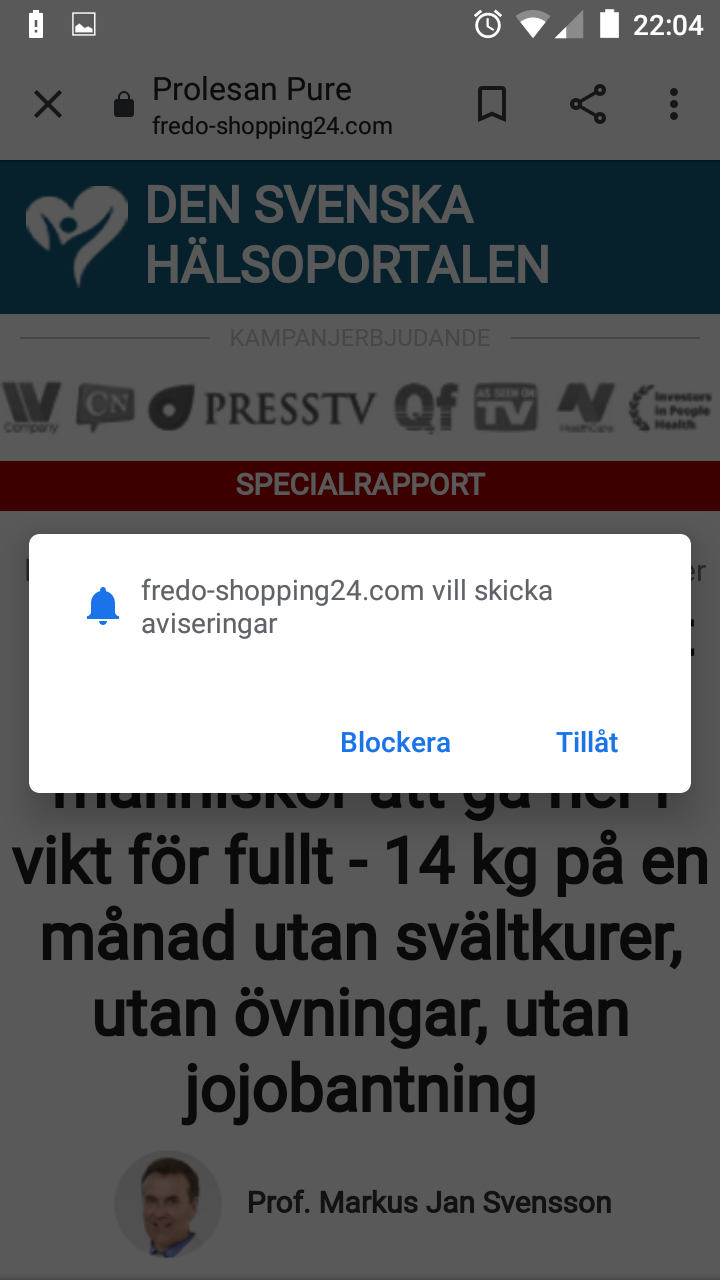Allow notifications with Tillåt

(x=587, y=742)
